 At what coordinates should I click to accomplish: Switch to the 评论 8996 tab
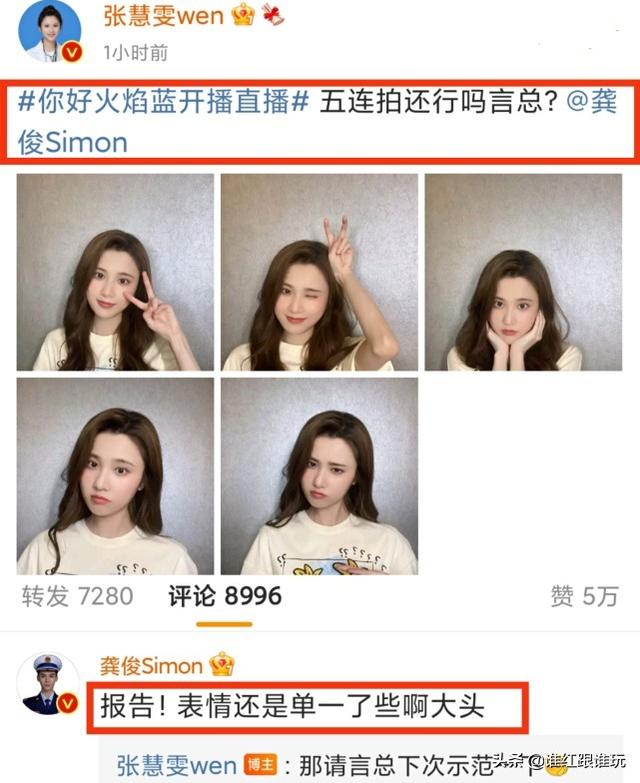point(225,597)
